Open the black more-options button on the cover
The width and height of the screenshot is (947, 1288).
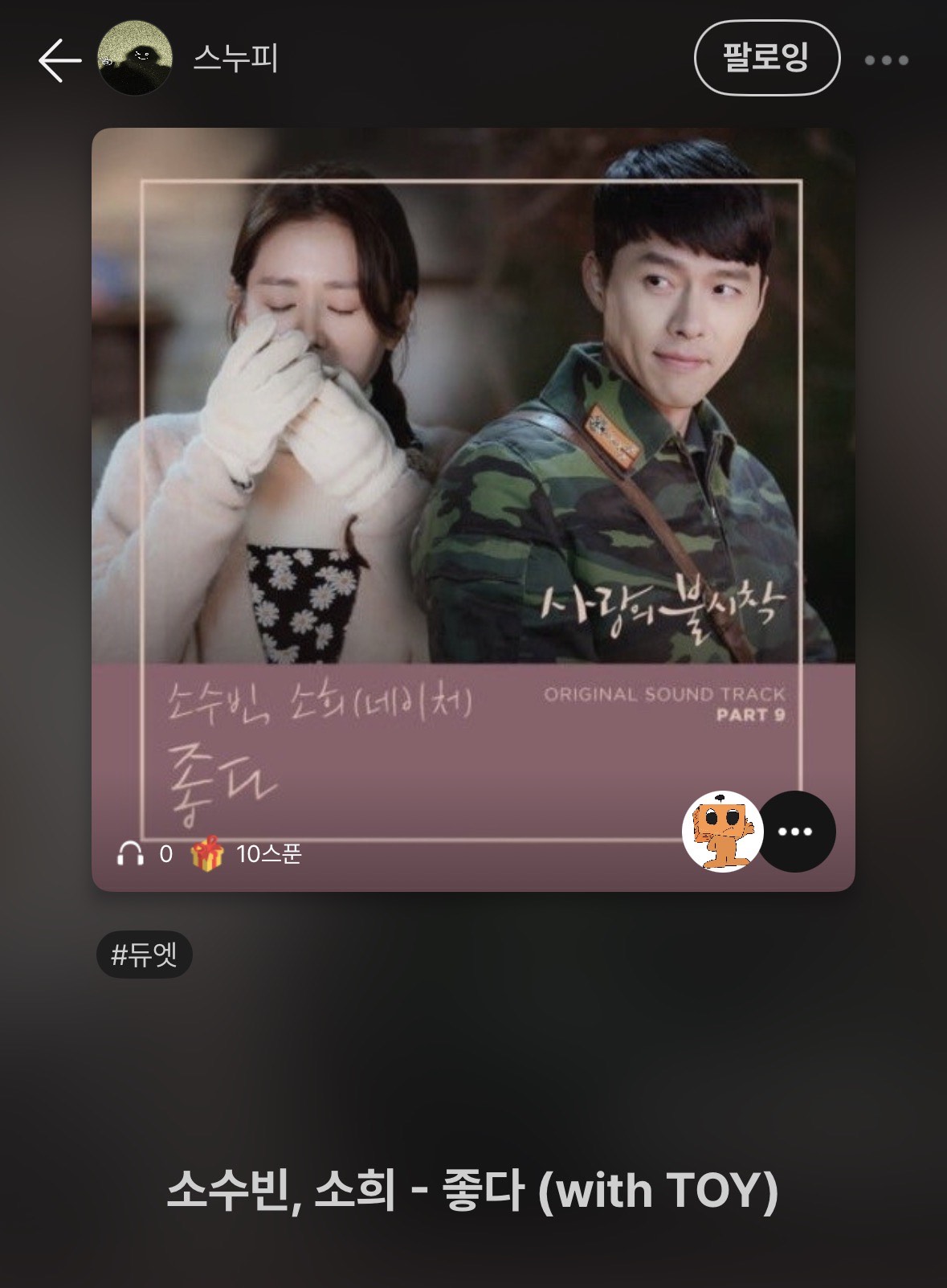point(795,832)
